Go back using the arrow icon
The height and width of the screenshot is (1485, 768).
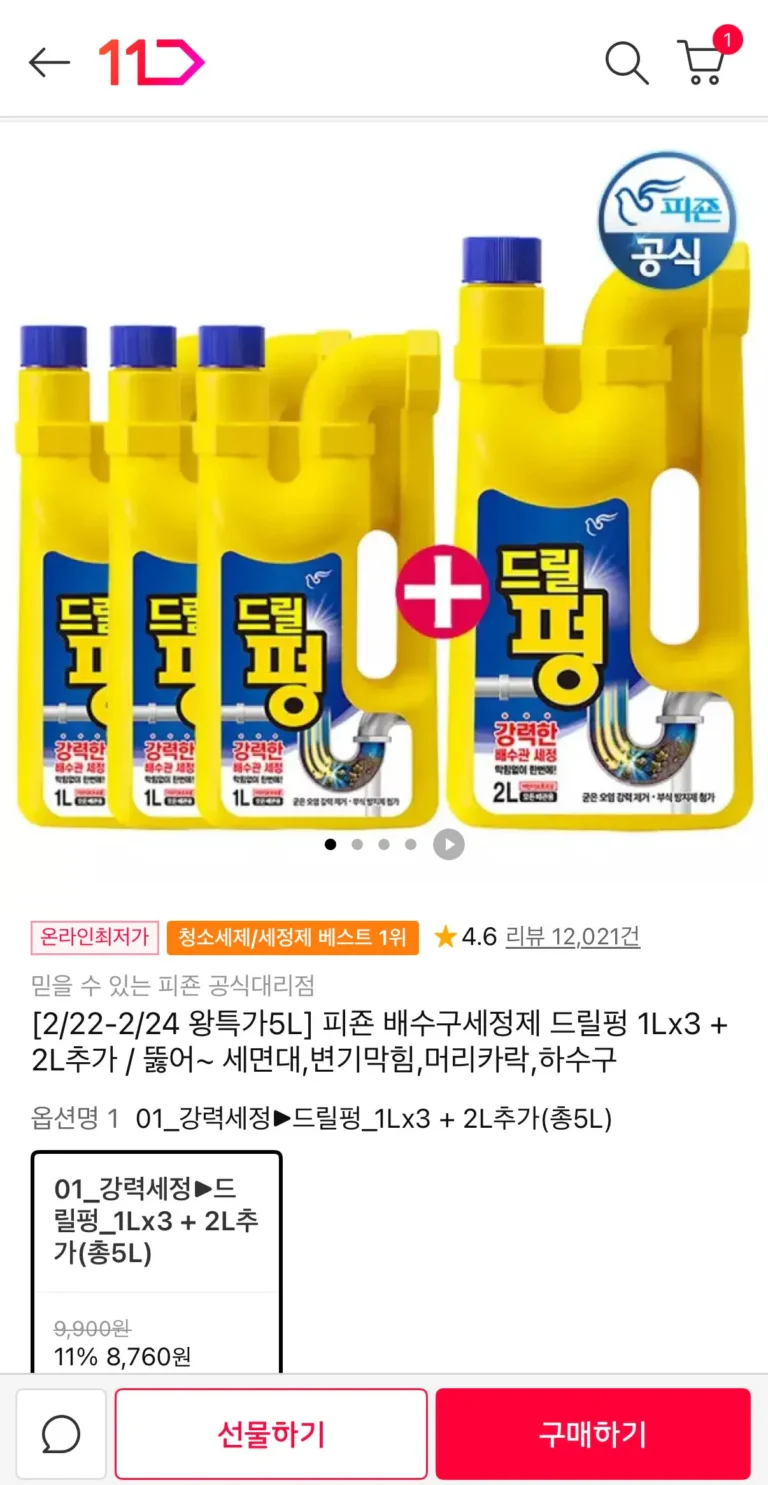pos(48,63)
